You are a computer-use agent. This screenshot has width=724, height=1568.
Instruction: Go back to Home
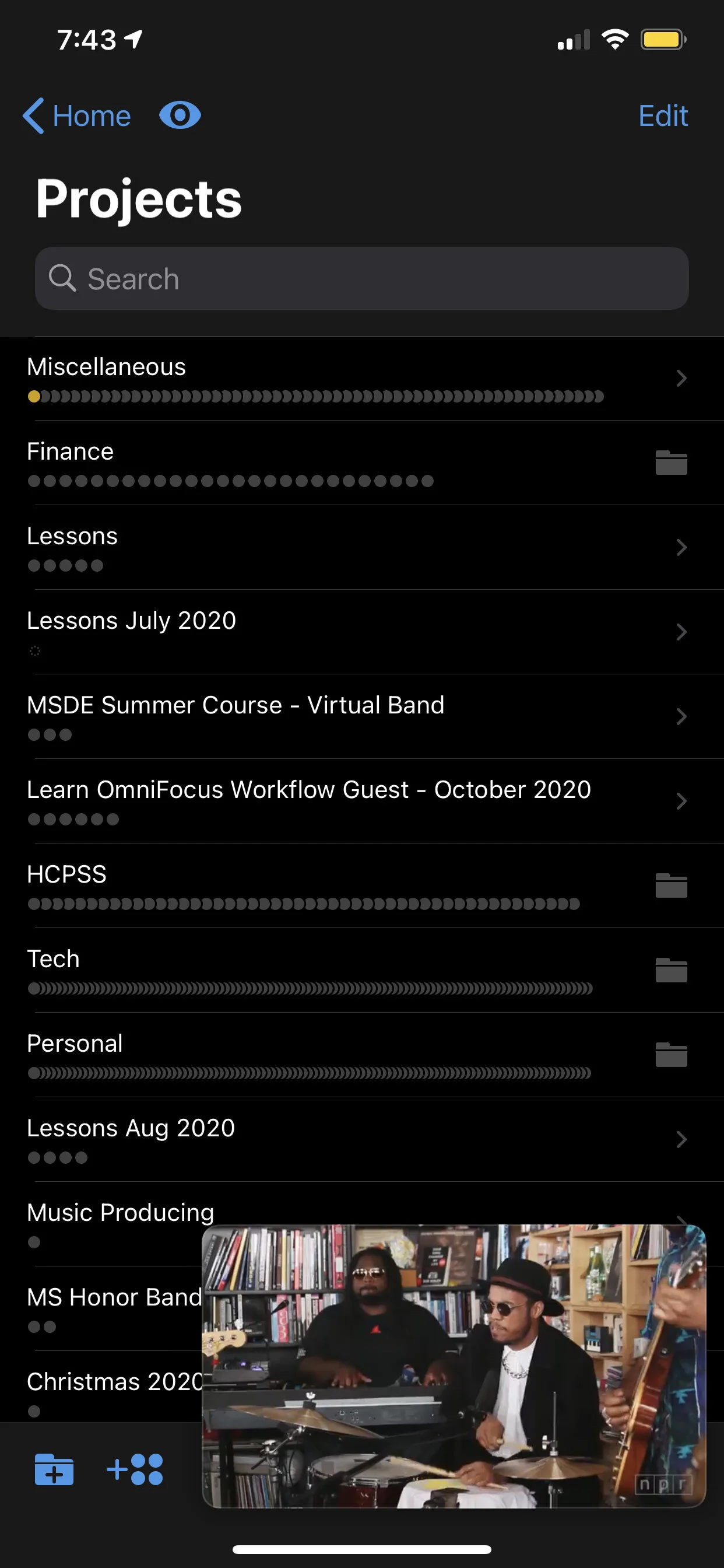tap(77, 116)
